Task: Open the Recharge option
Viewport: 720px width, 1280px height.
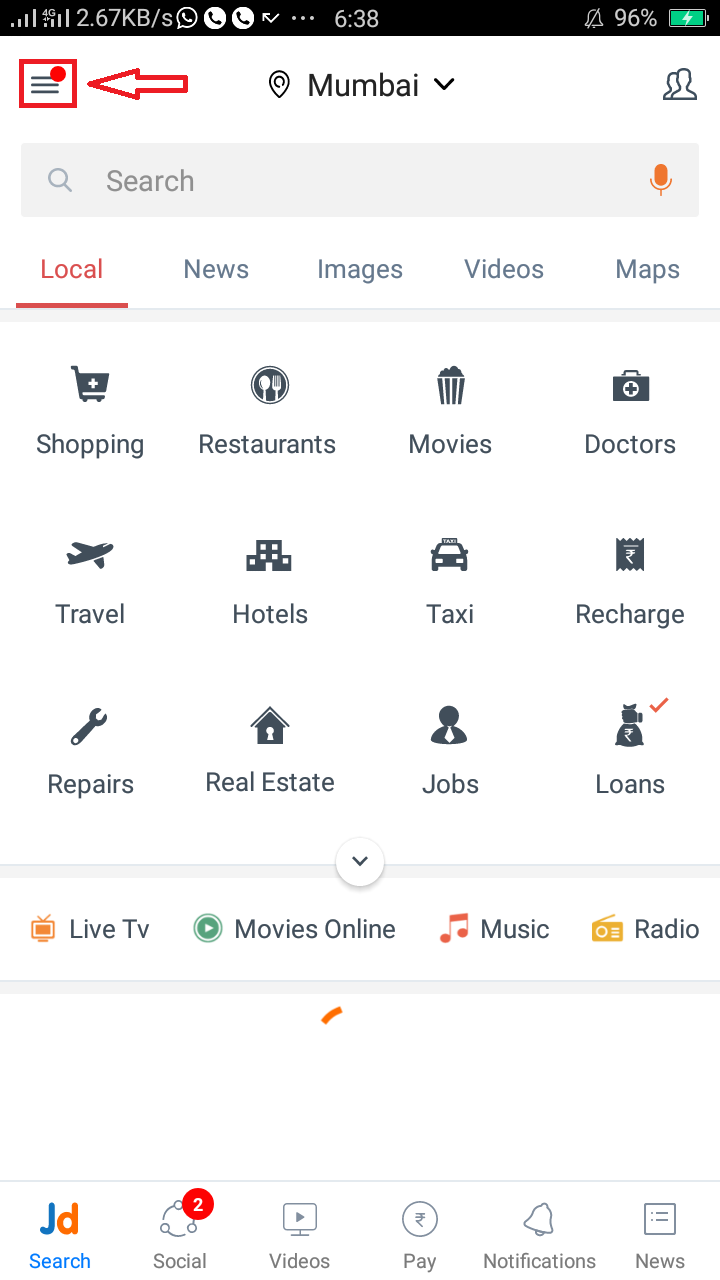Action: click(x=630, y=582)
